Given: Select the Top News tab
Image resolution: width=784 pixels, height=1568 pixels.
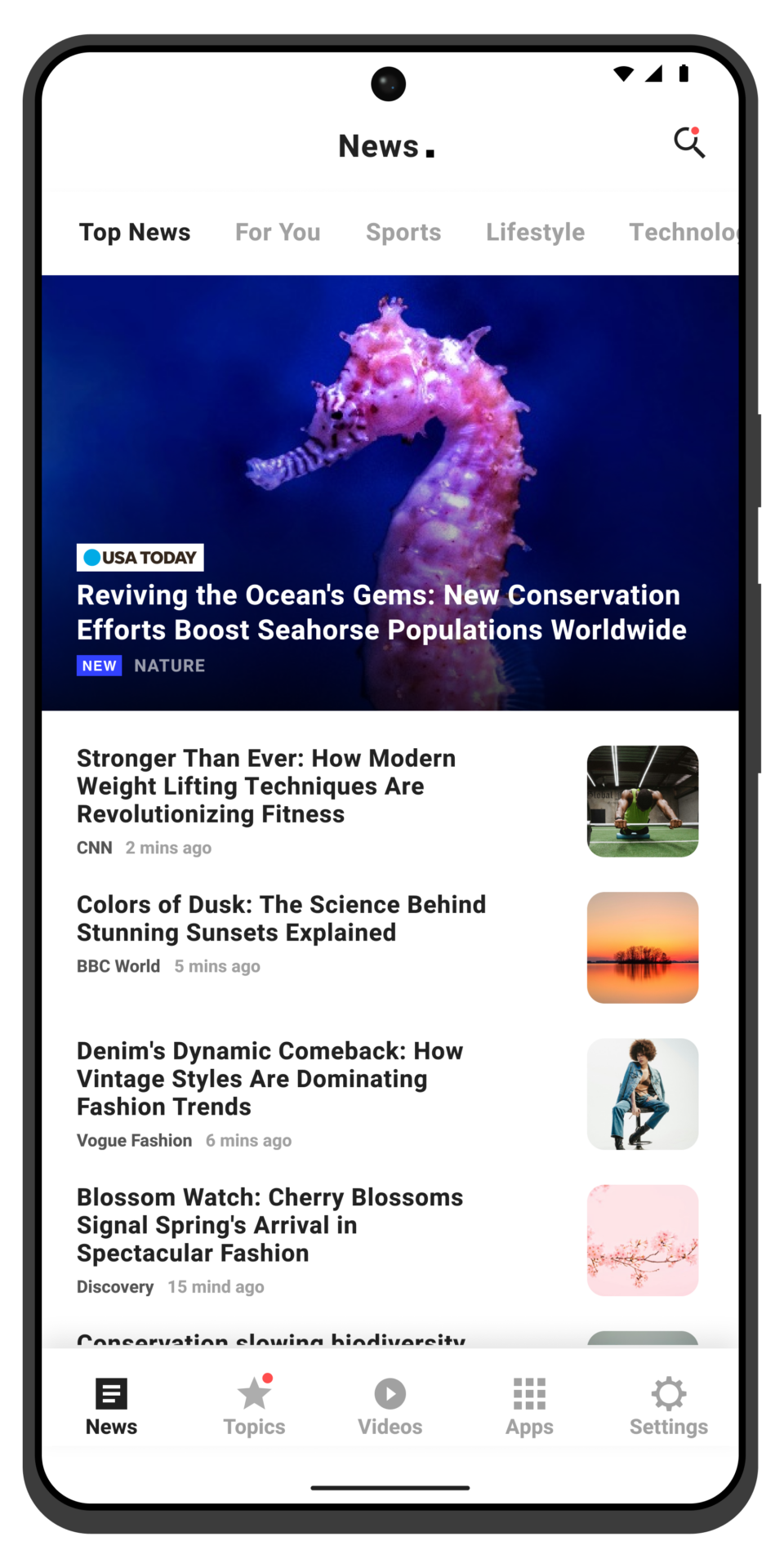Looking at the screenshot, I should [135, 233].
